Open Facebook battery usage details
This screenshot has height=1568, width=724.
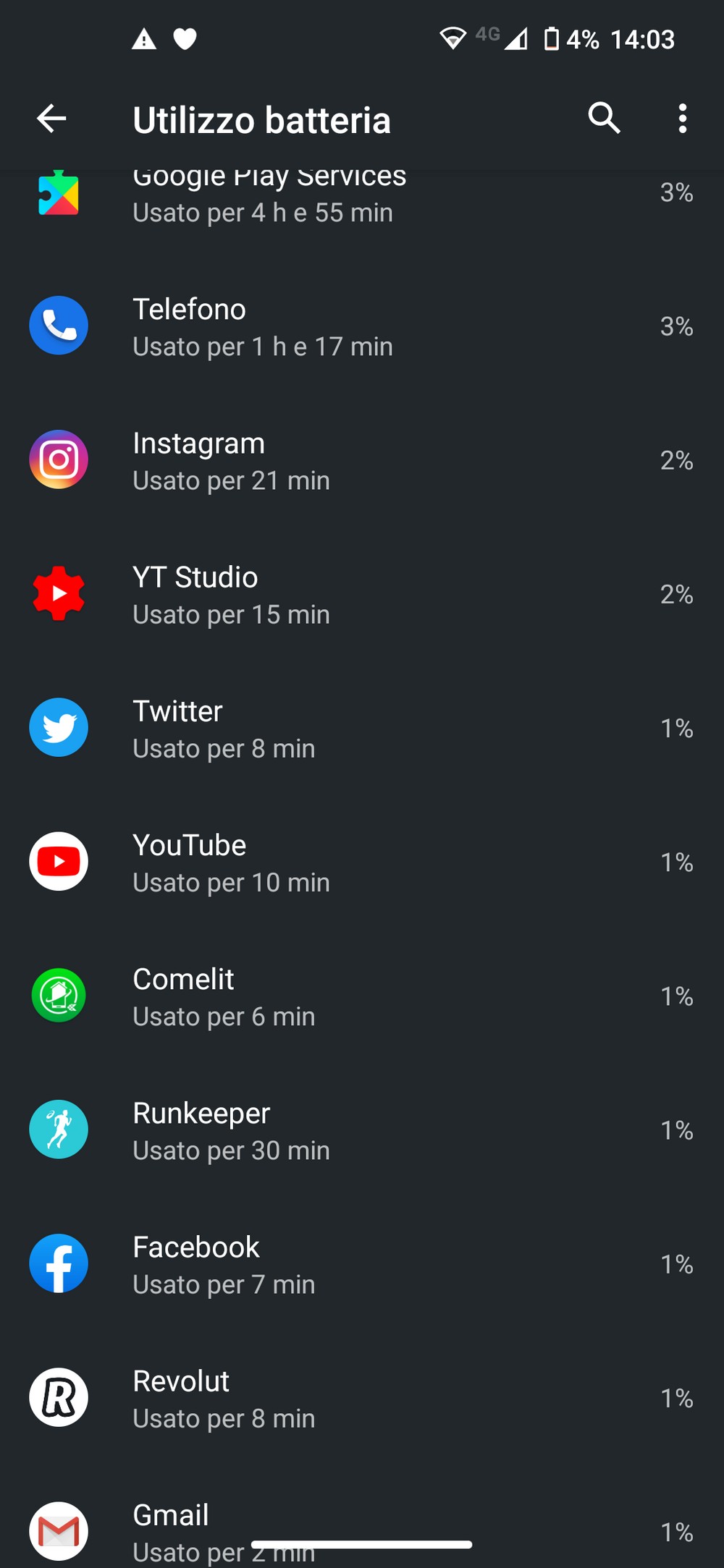(362, 1264)
